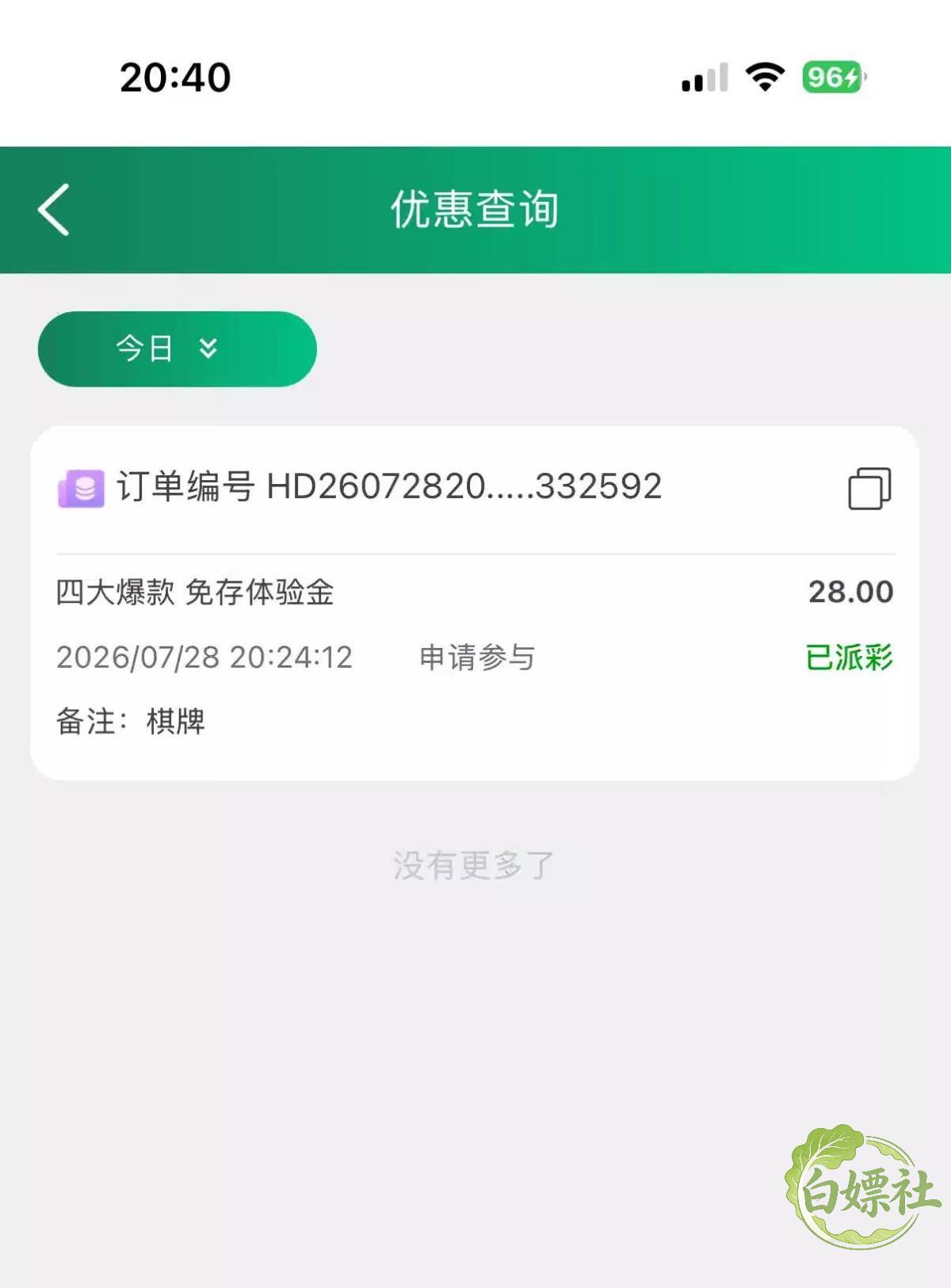This screenshot has width=951, height=1288.
Task: Open the 今日 date filter dropdown
Action: pyautogui.click(x=178, y=349)
